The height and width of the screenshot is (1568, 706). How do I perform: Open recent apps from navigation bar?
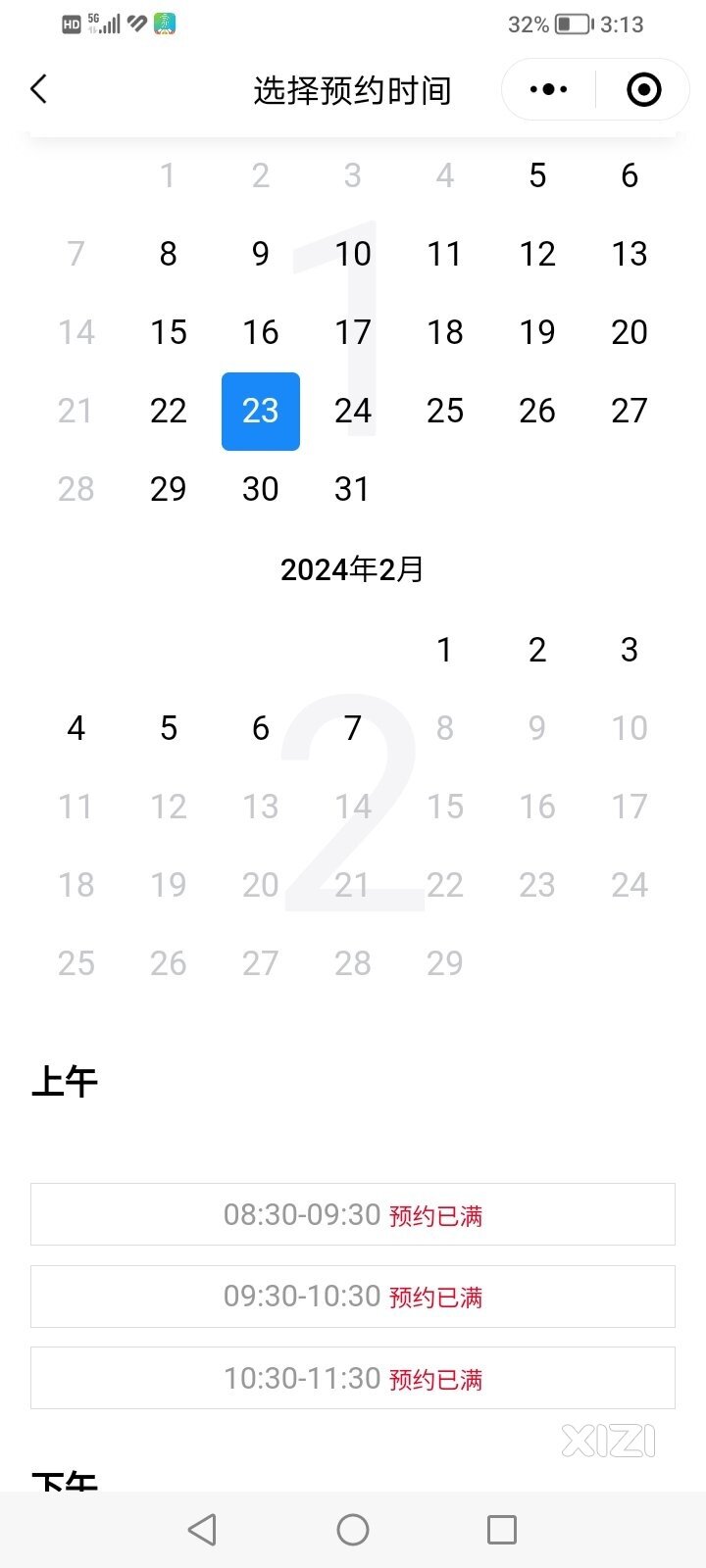(x=502, y=1530)
